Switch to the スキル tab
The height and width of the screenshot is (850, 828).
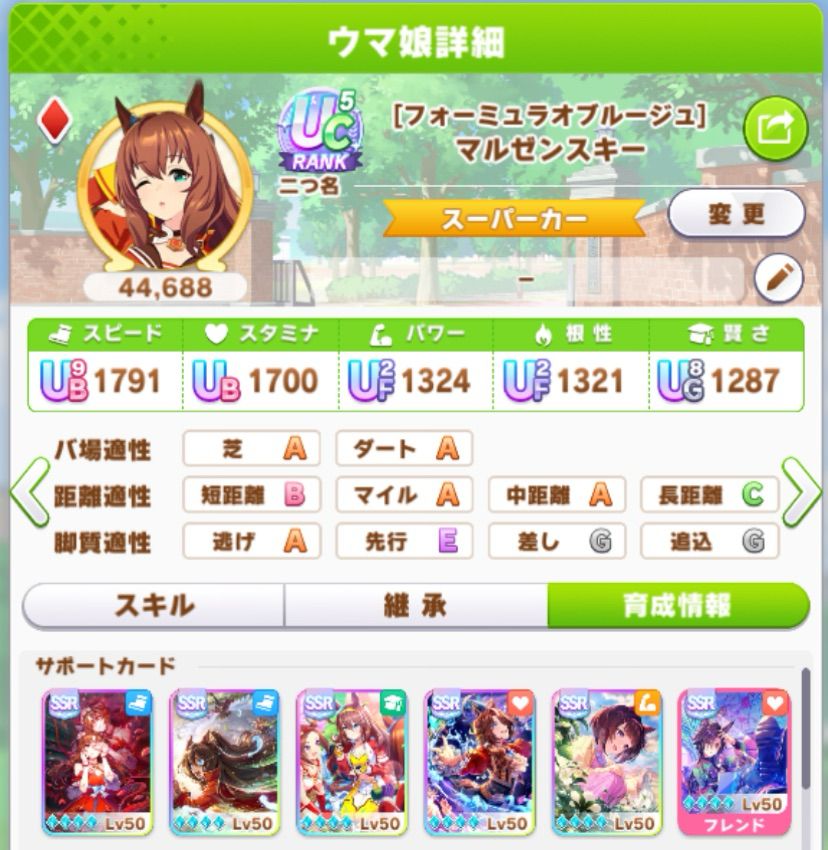[x=154, y=605]
